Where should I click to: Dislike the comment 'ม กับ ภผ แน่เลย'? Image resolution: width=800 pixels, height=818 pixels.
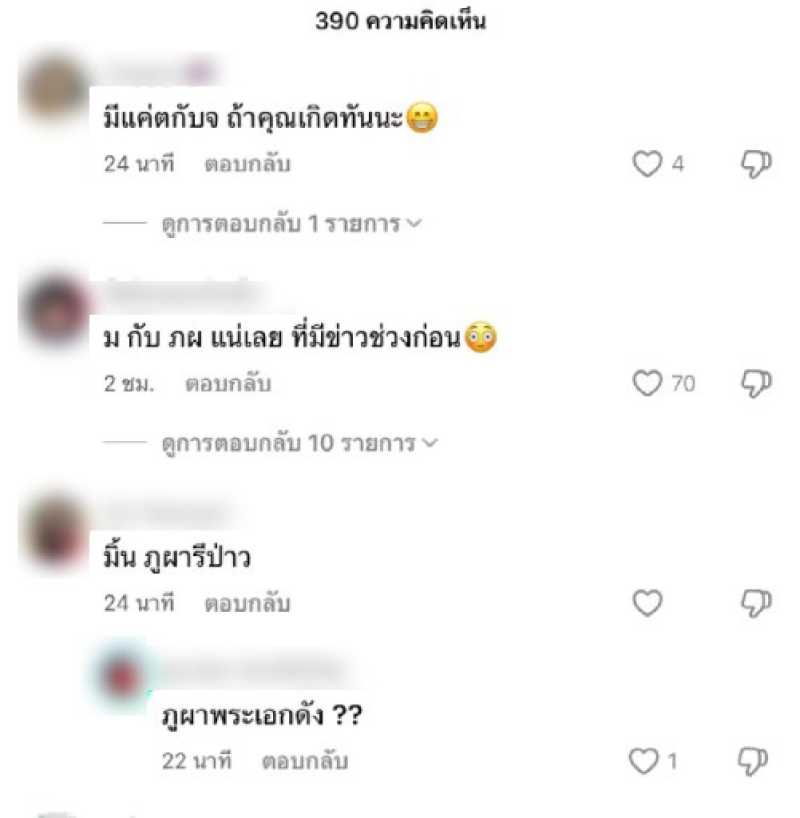tap(756, 383)
